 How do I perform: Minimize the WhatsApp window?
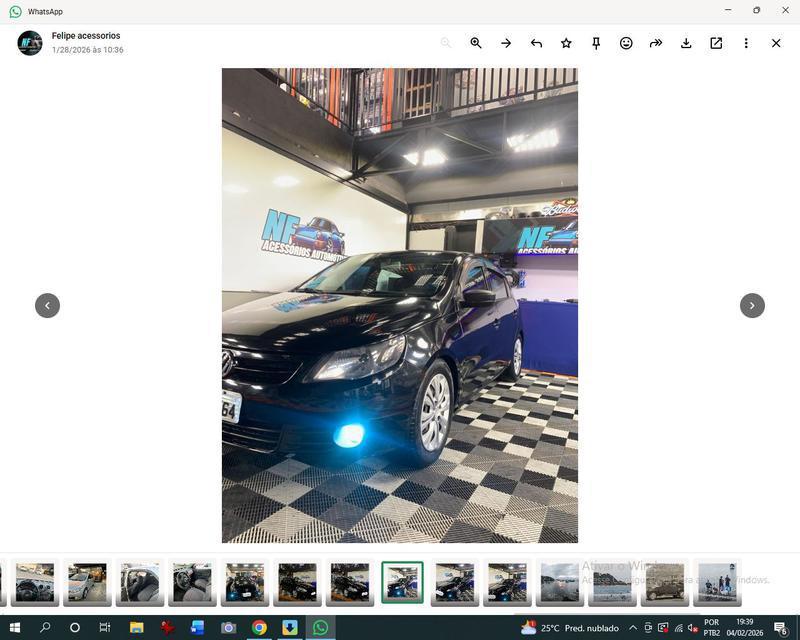click(x=727, y=11)
